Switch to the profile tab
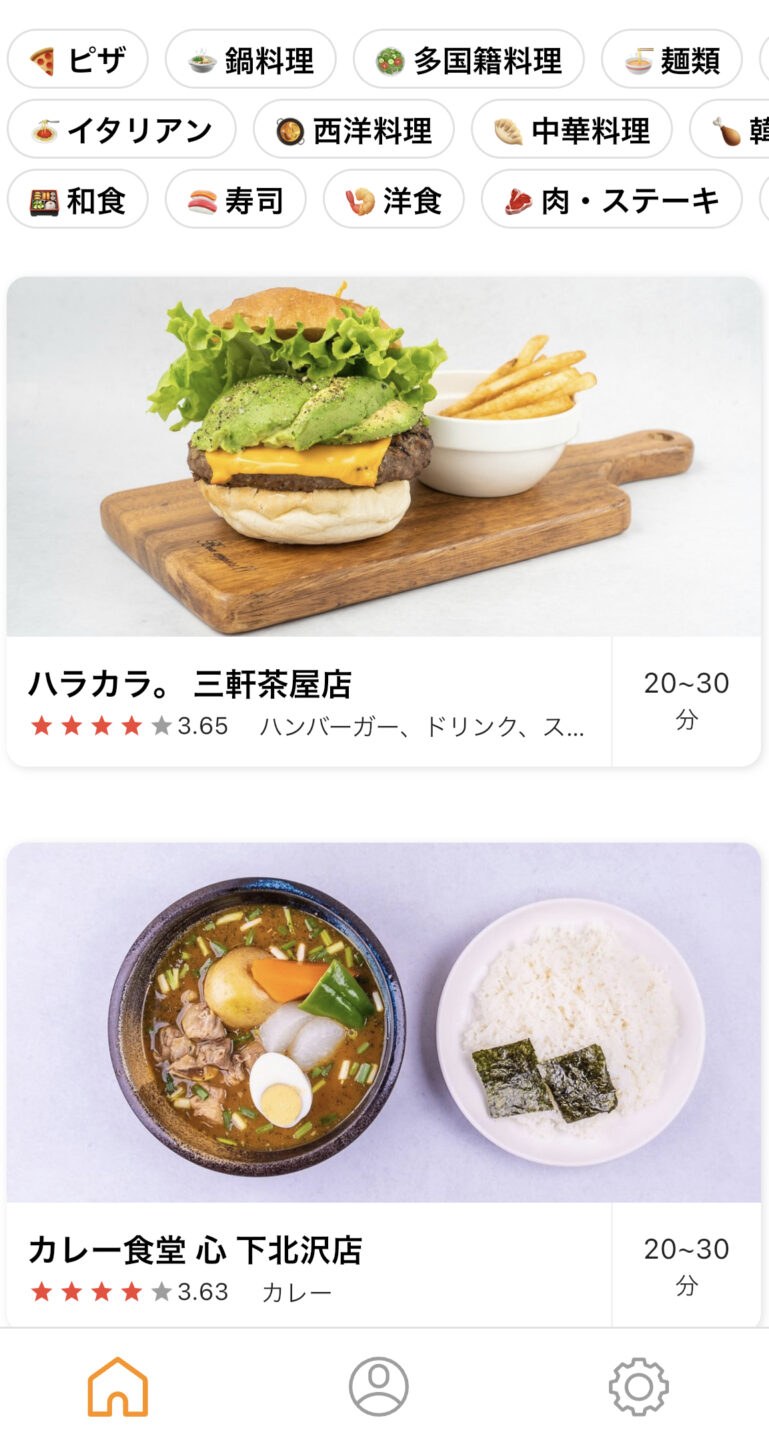Image resolution: width=769 pixels, height=1440 pixels. pos(379,1386)
